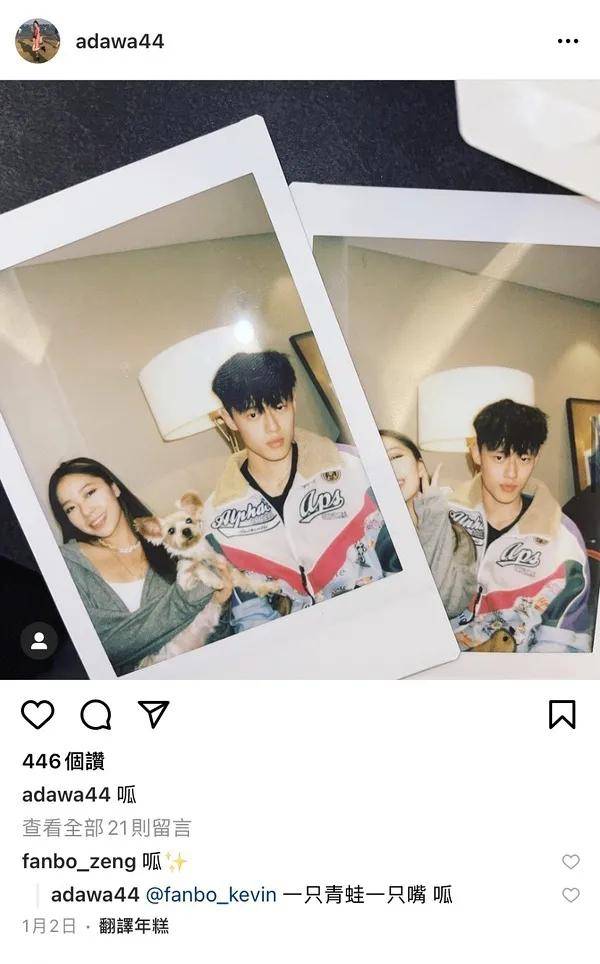The width and height of the screenshot is (600, 964).
Task: View the 446 likes list
Action: (x=63, y=762)
